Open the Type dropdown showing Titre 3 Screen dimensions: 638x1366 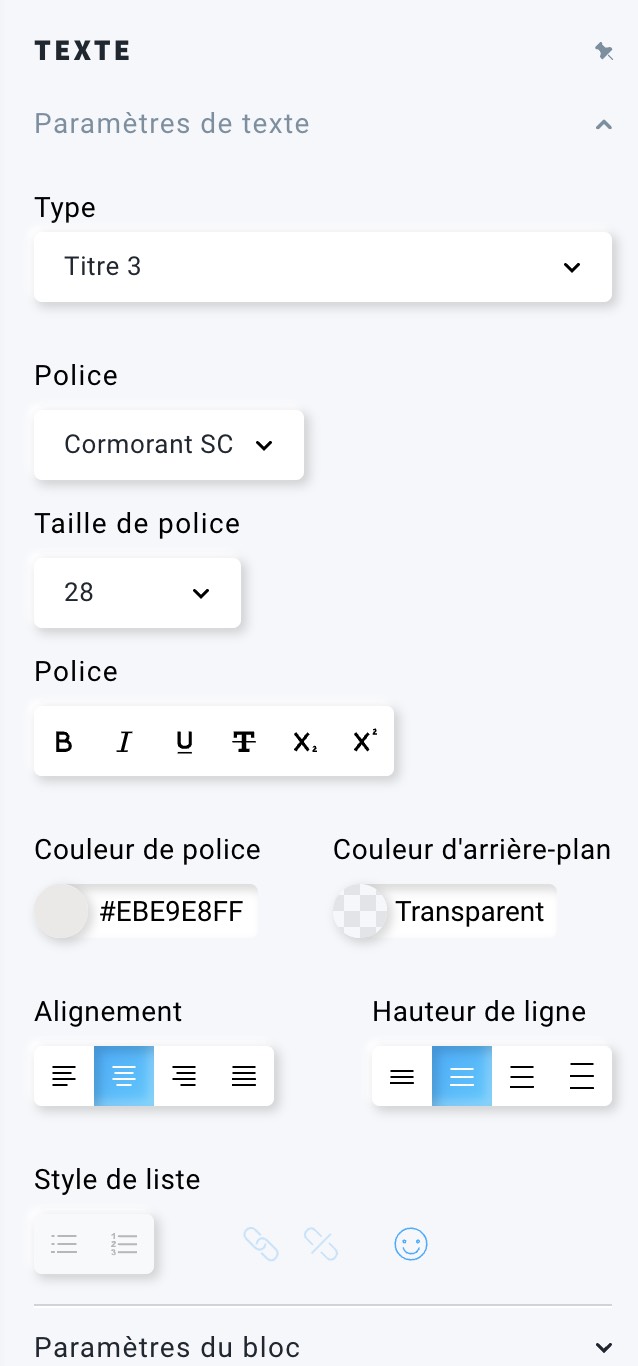click(323, 267)
